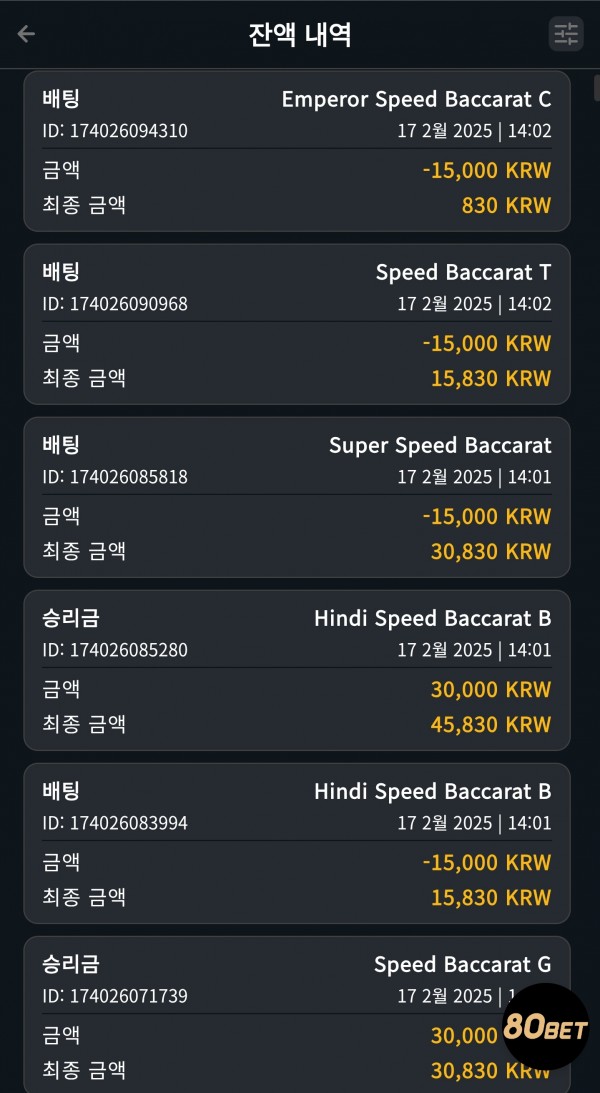The width and height of the screenshot is (600, 1093).
Task: Open the Speed Baccarat T bet entry
Action: pyautogui.click(x=297, y=324)
